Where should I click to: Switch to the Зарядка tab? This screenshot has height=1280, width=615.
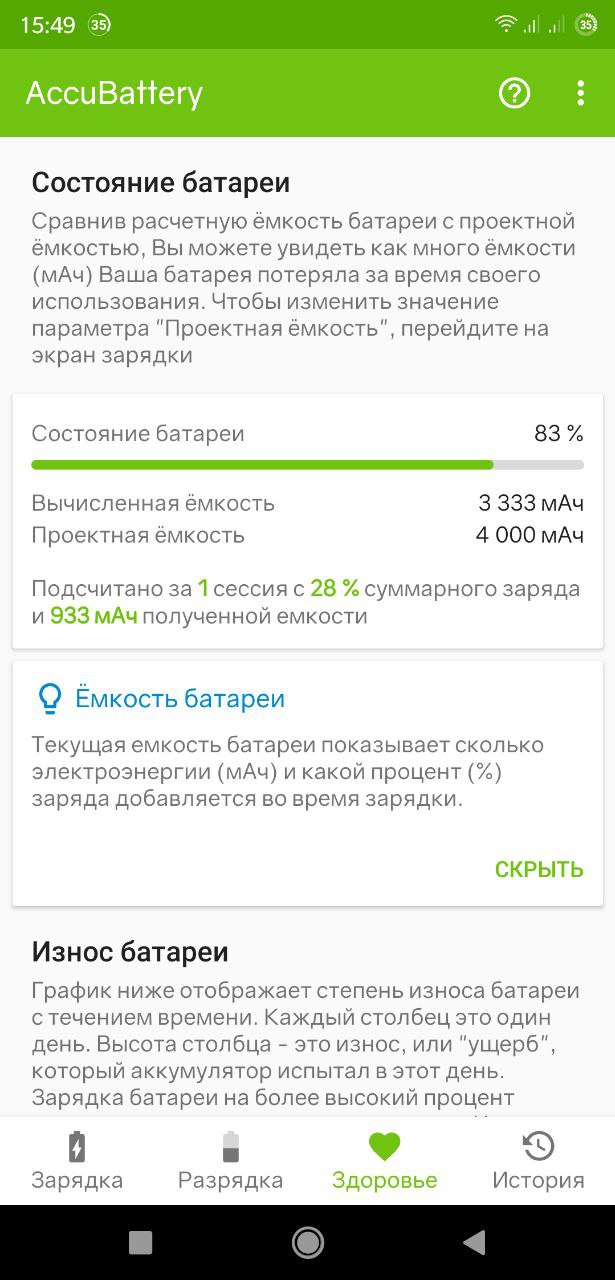pos(77,1162)
